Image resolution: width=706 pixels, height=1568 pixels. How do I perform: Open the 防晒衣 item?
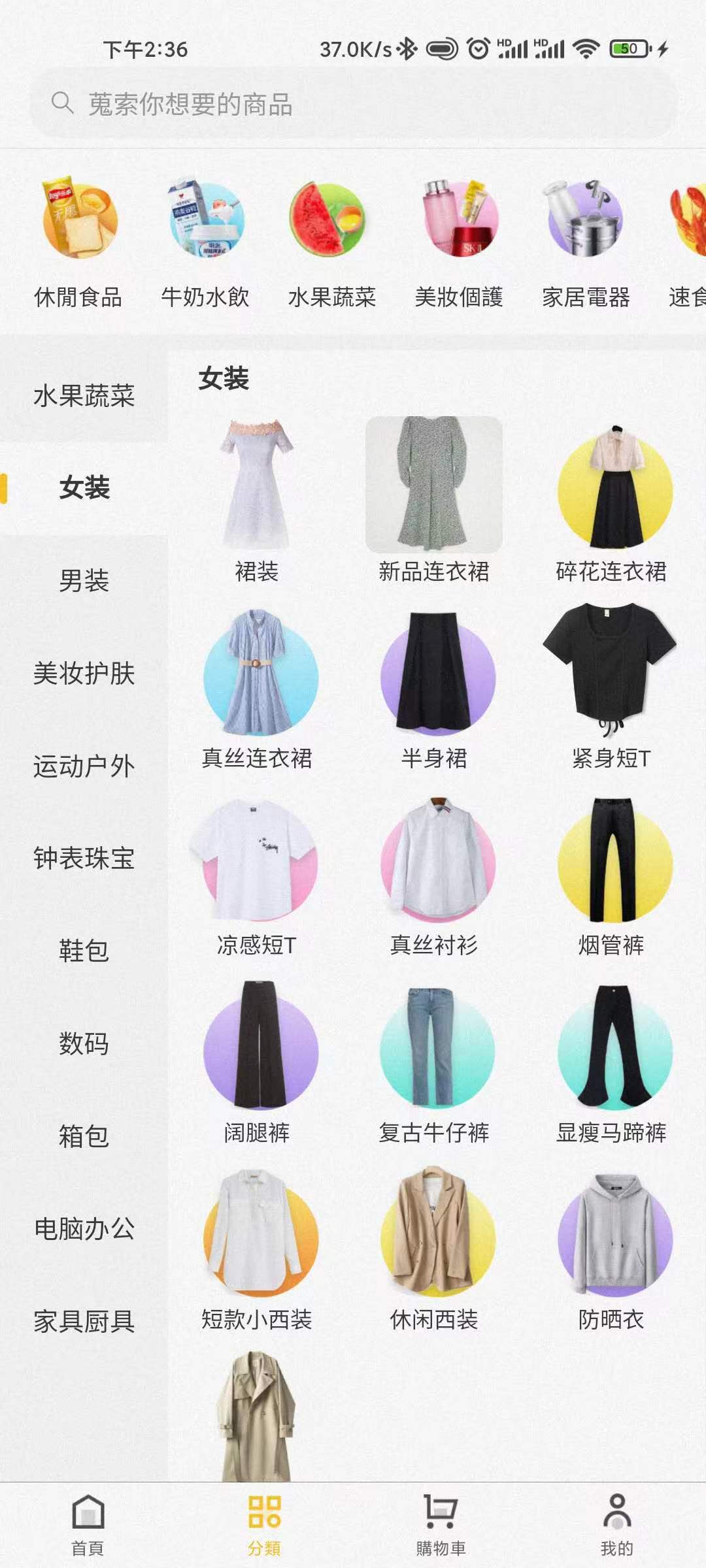(x=612, y=1249)
